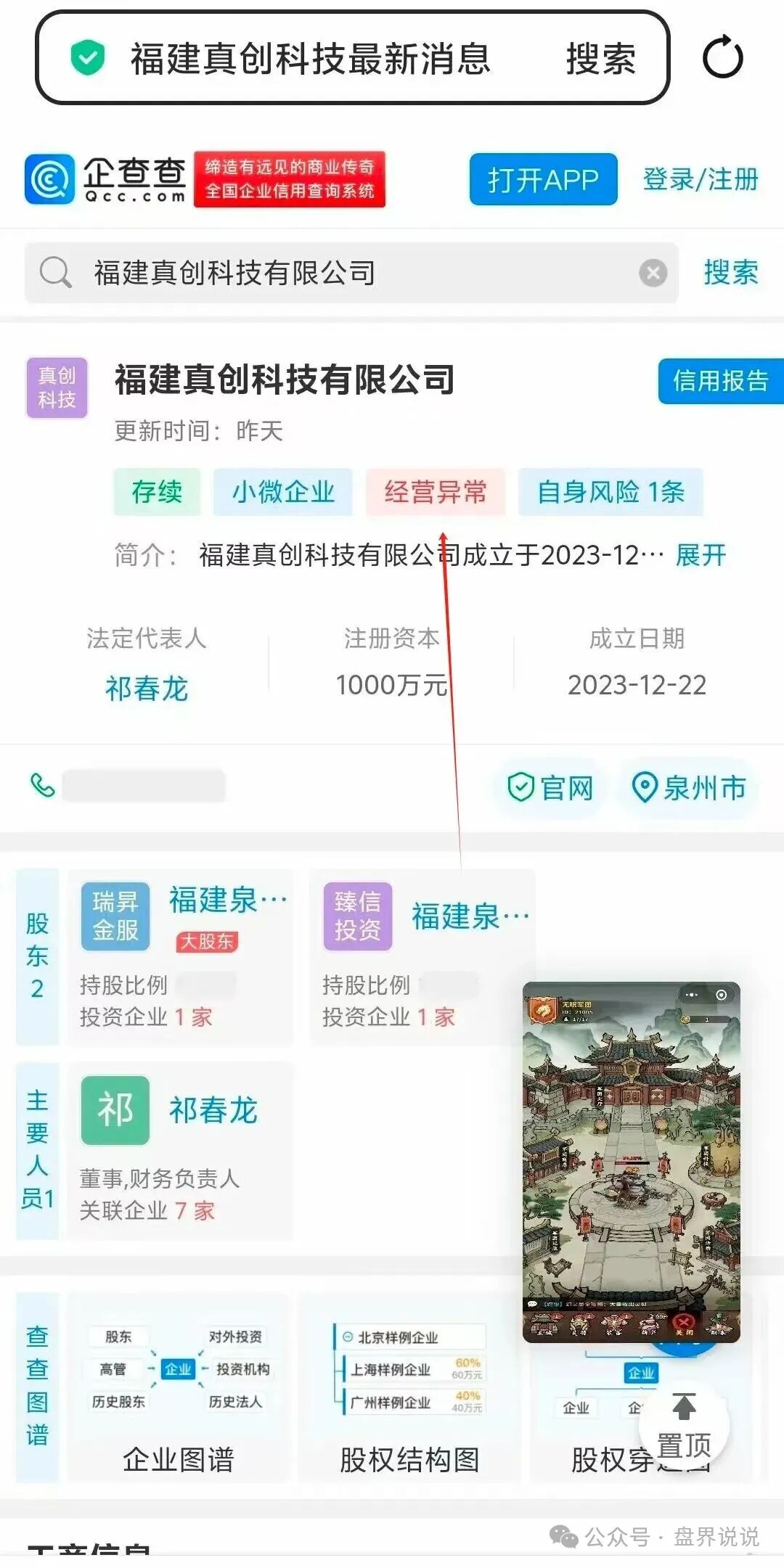The height and width of the screenshot is (1568, 784).
Task: Reload the page with the refresh icon
Action: coord(722,58)
